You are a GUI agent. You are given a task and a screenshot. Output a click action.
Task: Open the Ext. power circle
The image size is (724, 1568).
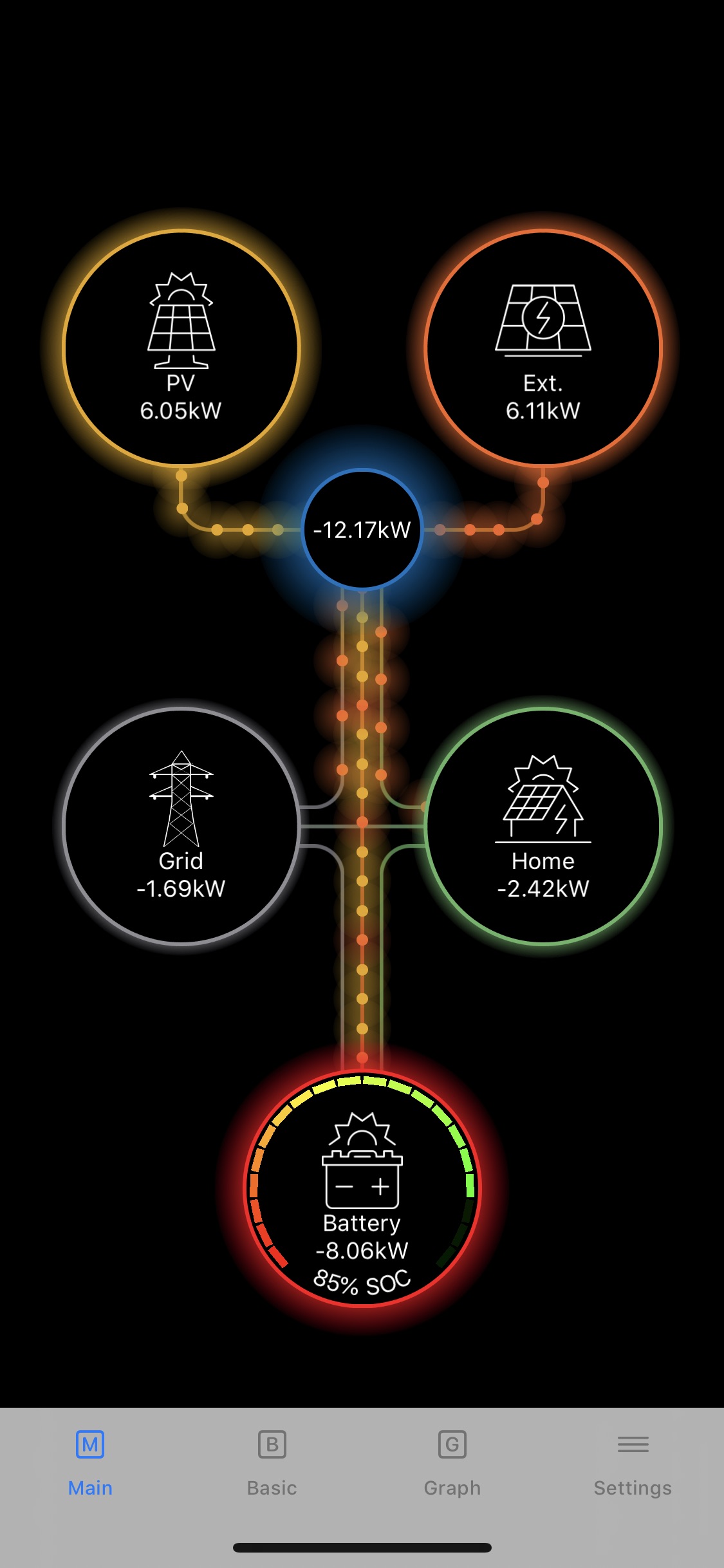[543, 348]
